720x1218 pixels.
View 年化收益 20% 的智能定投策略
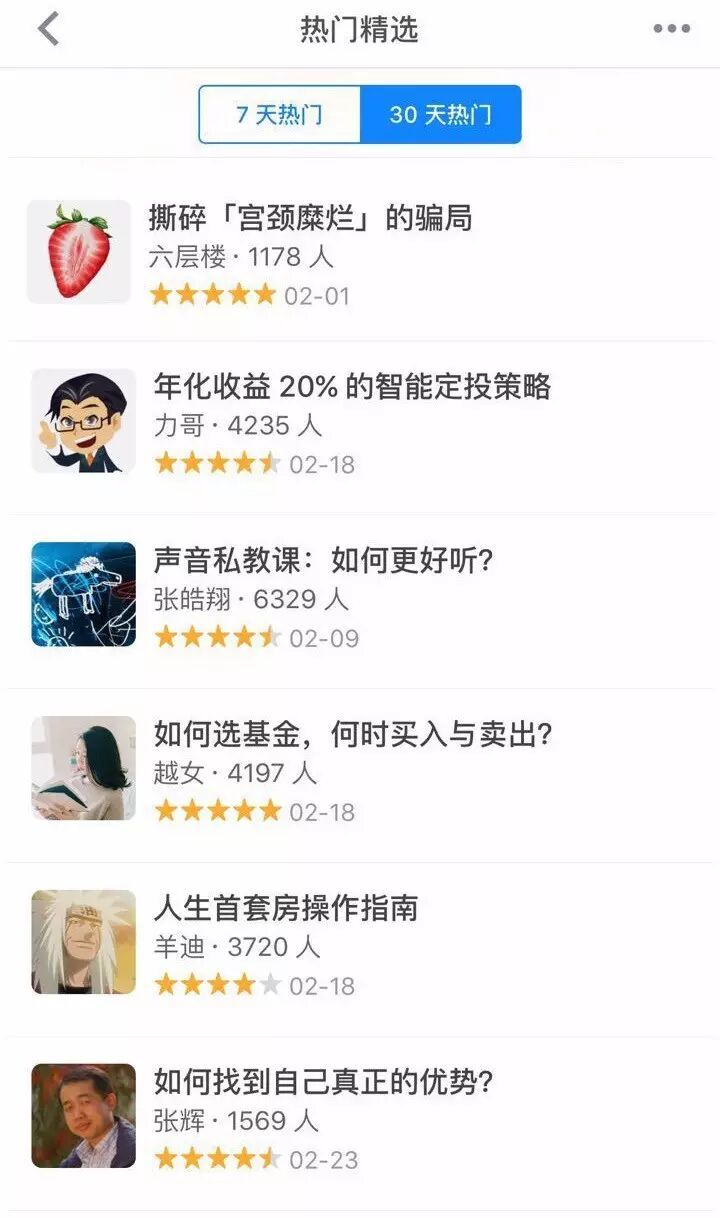click(352, 387)
